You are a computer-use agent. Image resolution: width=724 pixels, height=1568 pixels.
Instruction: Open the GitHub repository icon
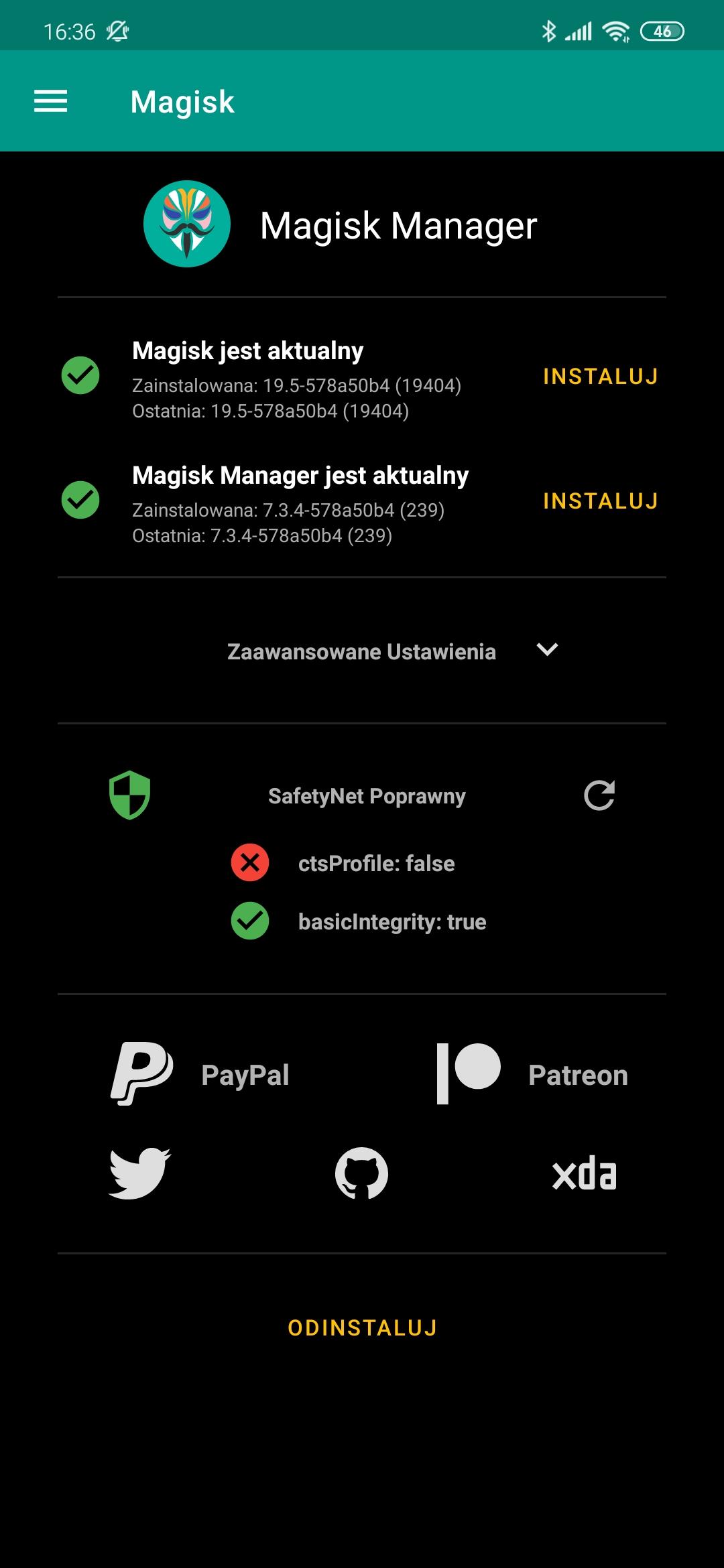tap(361, 1173)
